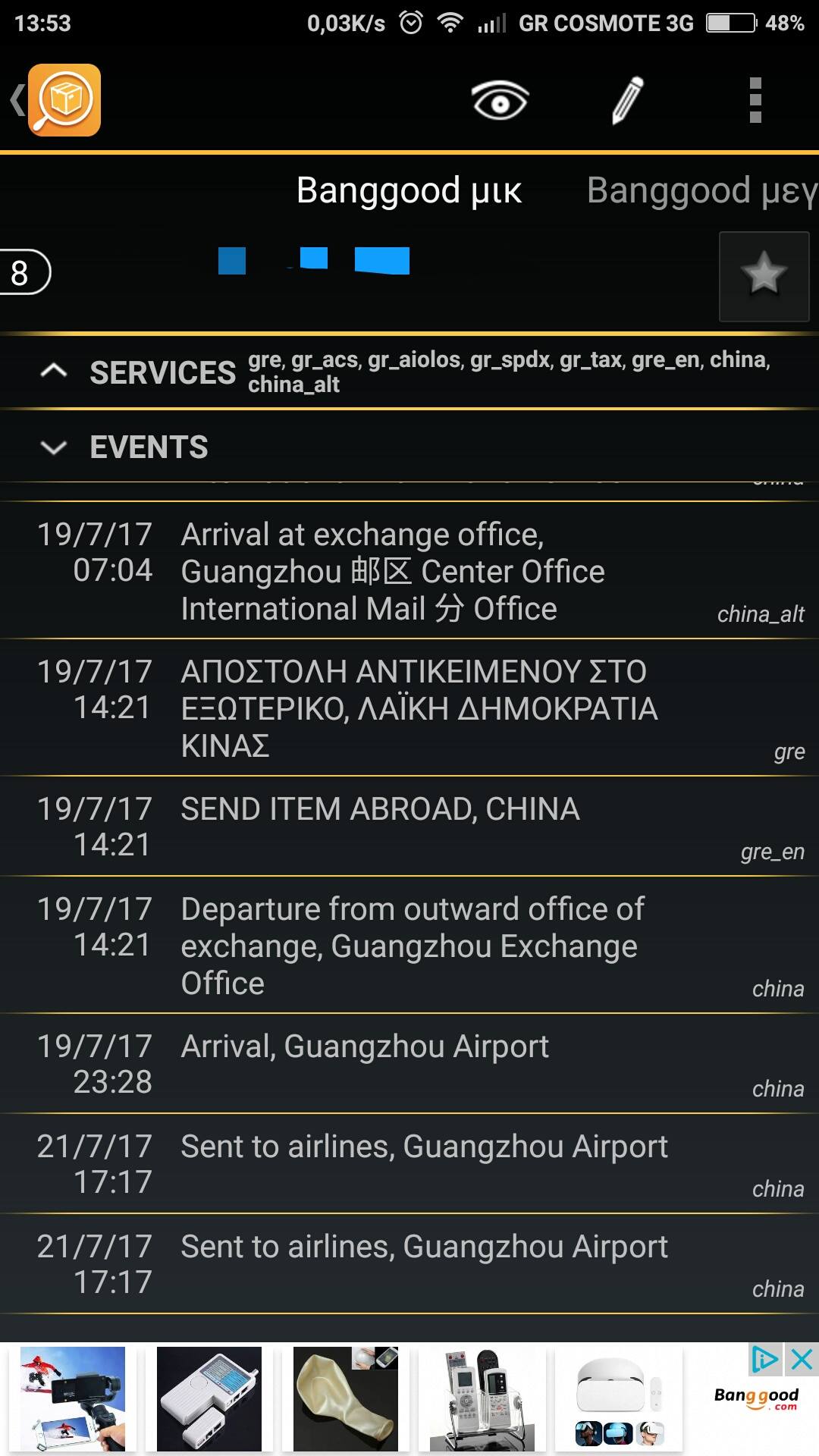Switch to the Banggood μεγ tab
This screenshot has width=819, height=1456.
coord(701,190)
